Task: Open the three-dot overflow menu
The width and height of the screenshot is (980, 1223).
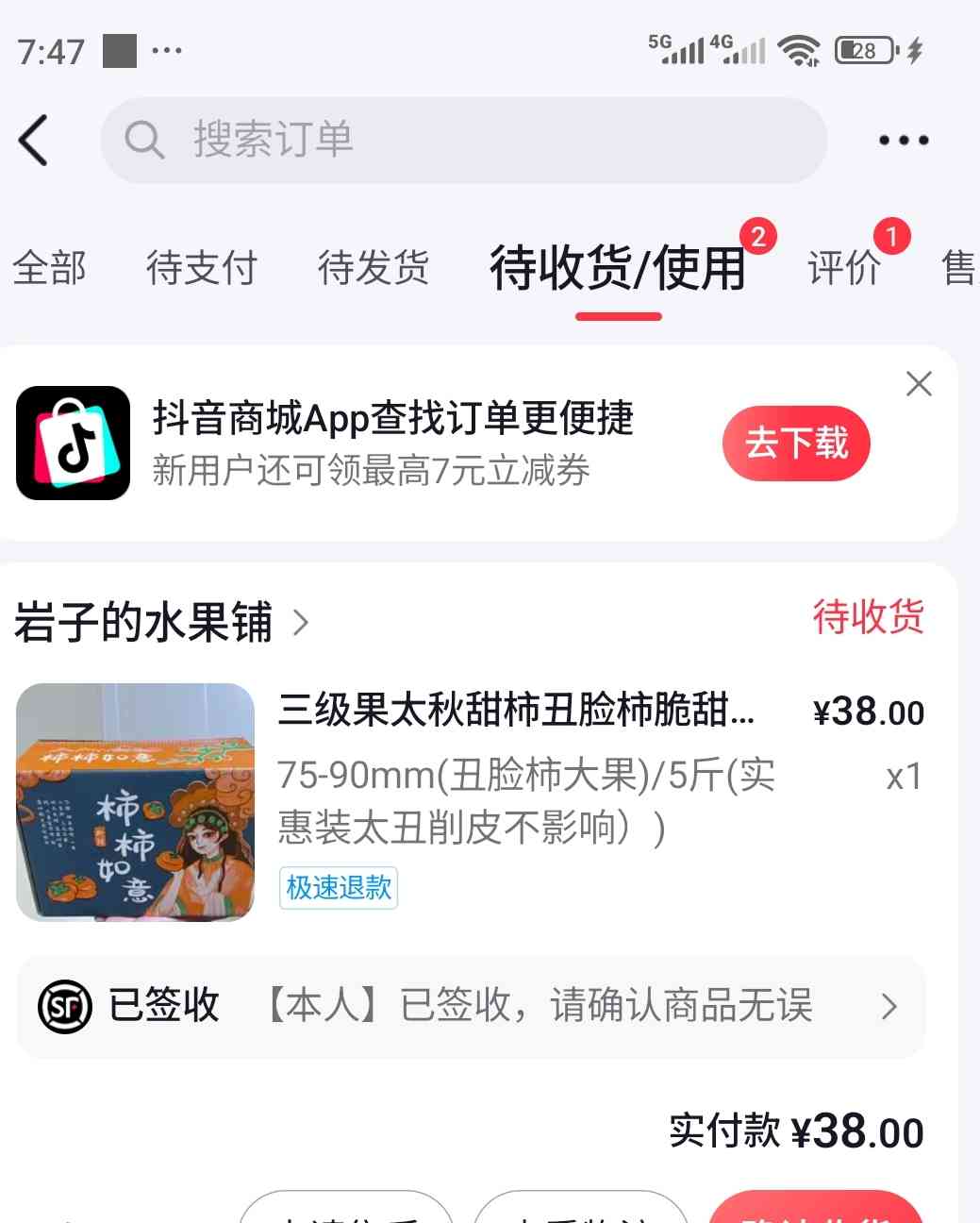Action: [903, 141]
